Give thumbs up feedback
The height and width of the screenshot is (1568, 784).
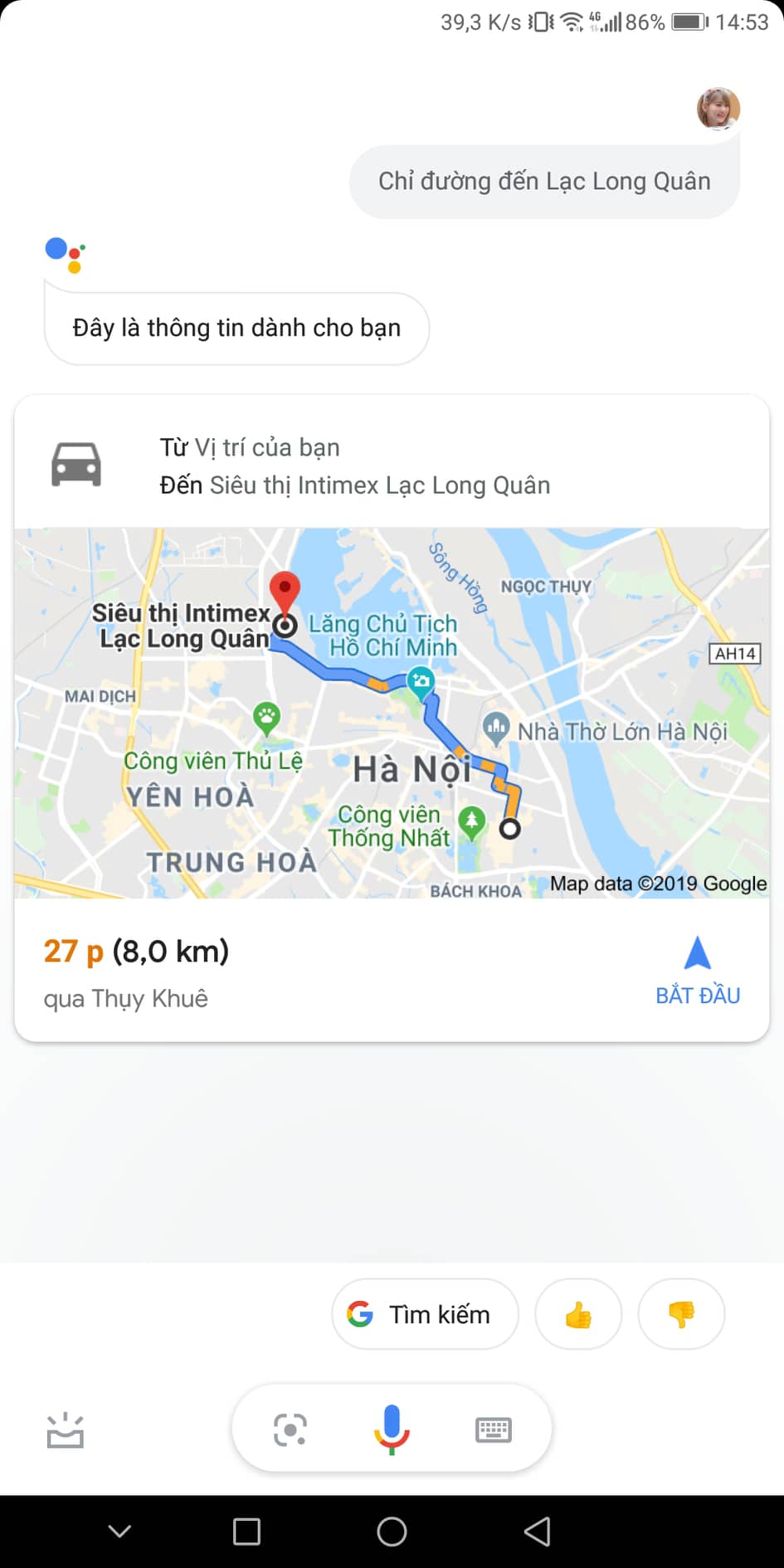578,1314
